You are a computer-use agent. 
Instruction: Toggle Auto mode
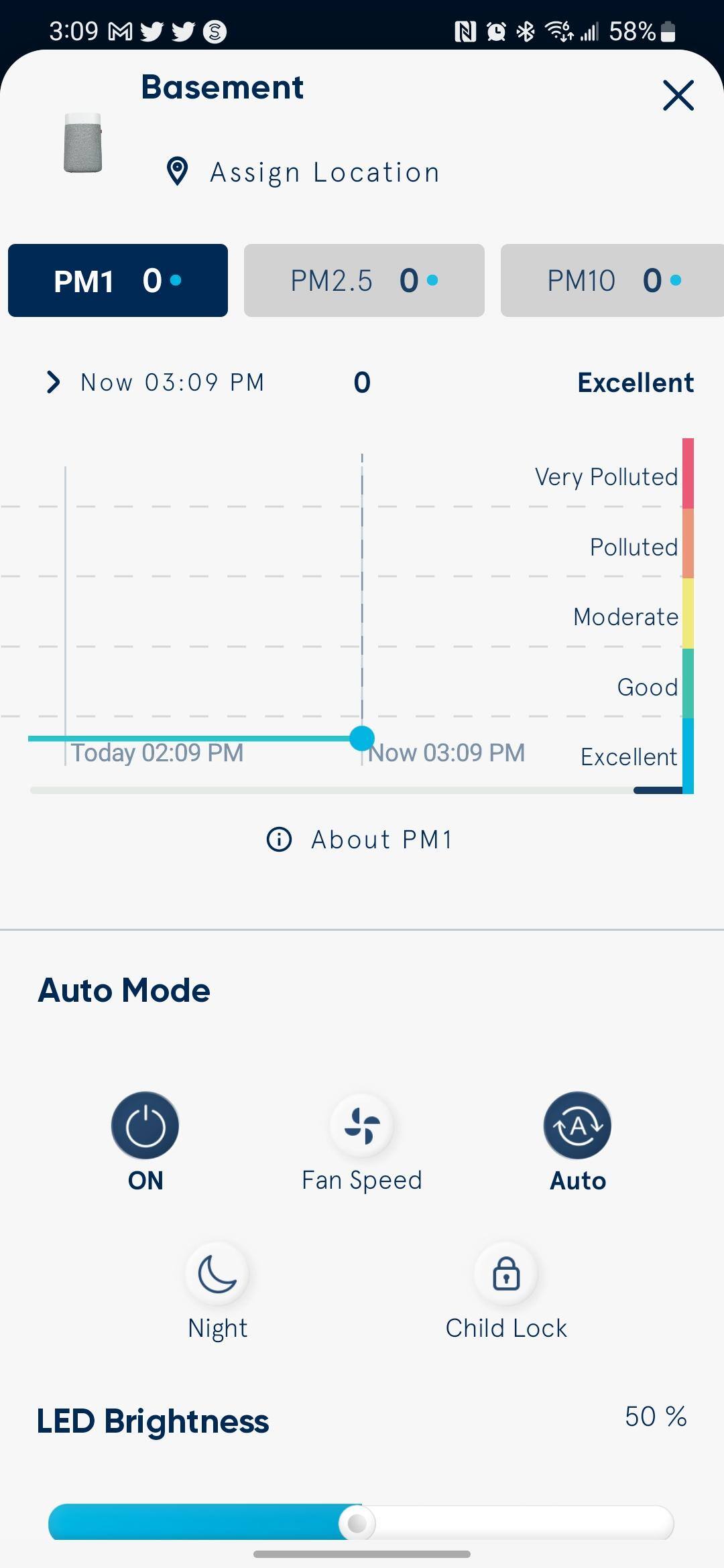pyautogui.click(x=577, y=1126)
